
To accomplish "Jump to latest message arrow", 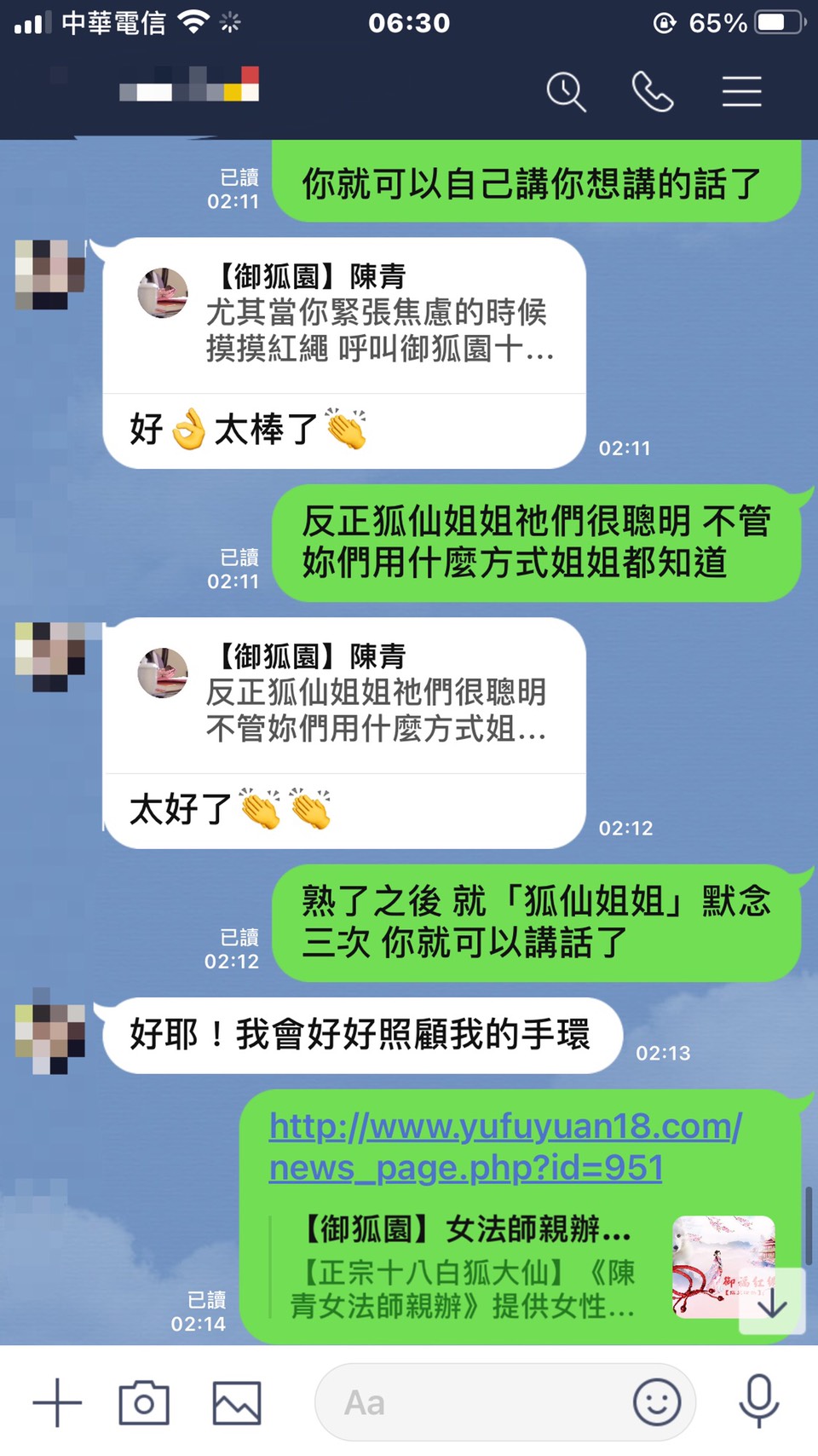I will click(772, 1302).
